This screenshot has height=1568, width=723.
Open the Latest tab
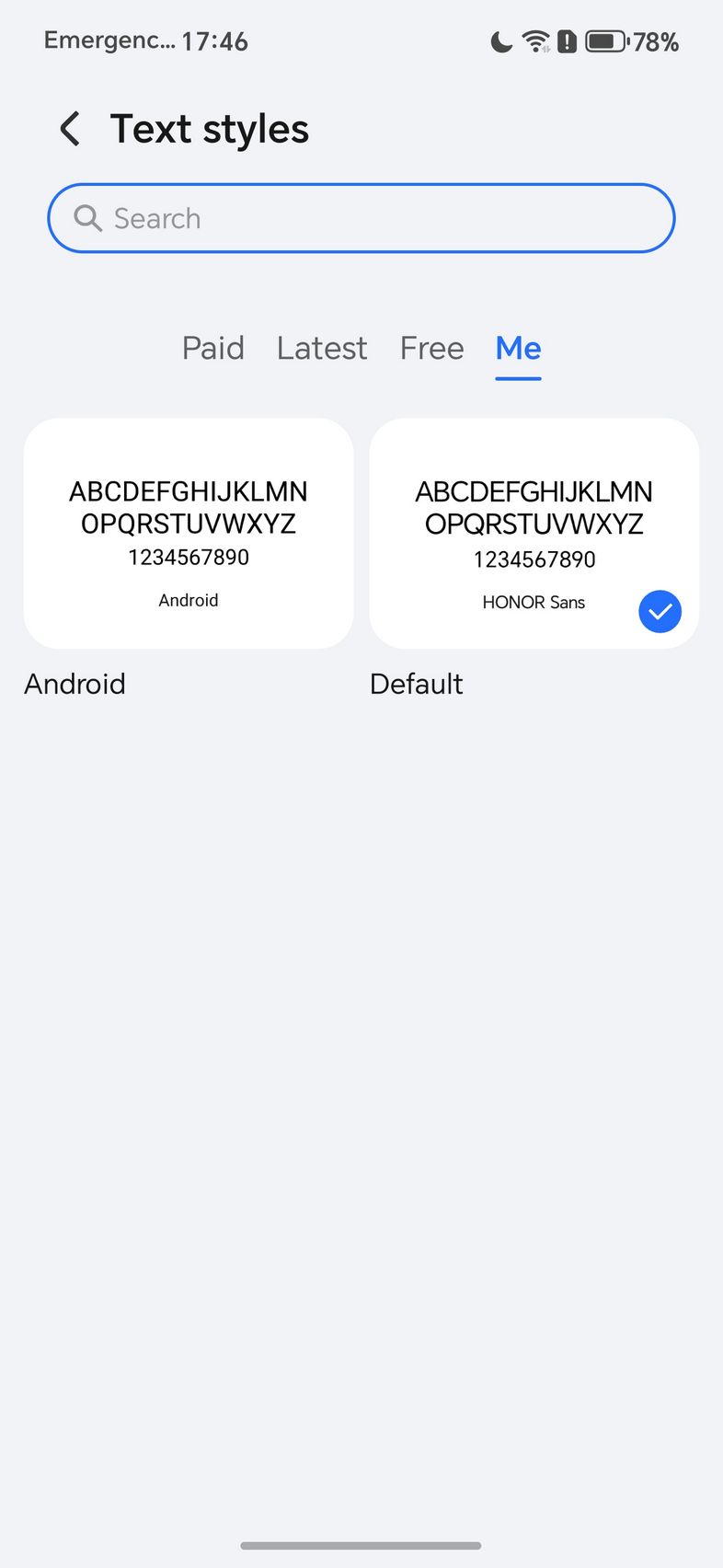[x=322, y=348]
